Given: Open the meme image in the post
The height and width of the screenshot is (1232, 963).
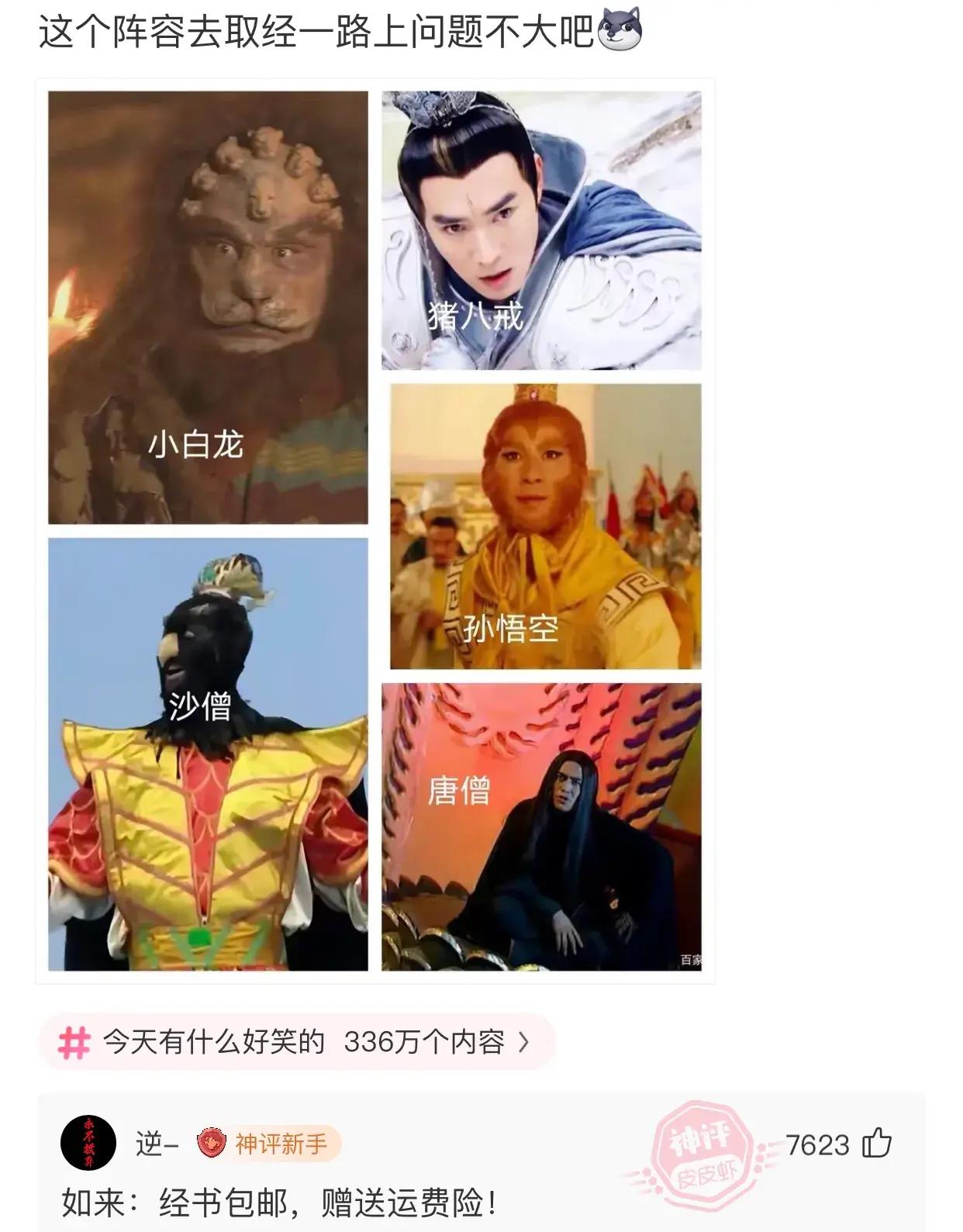Looking at the screenshot, I should coord(375,531).
